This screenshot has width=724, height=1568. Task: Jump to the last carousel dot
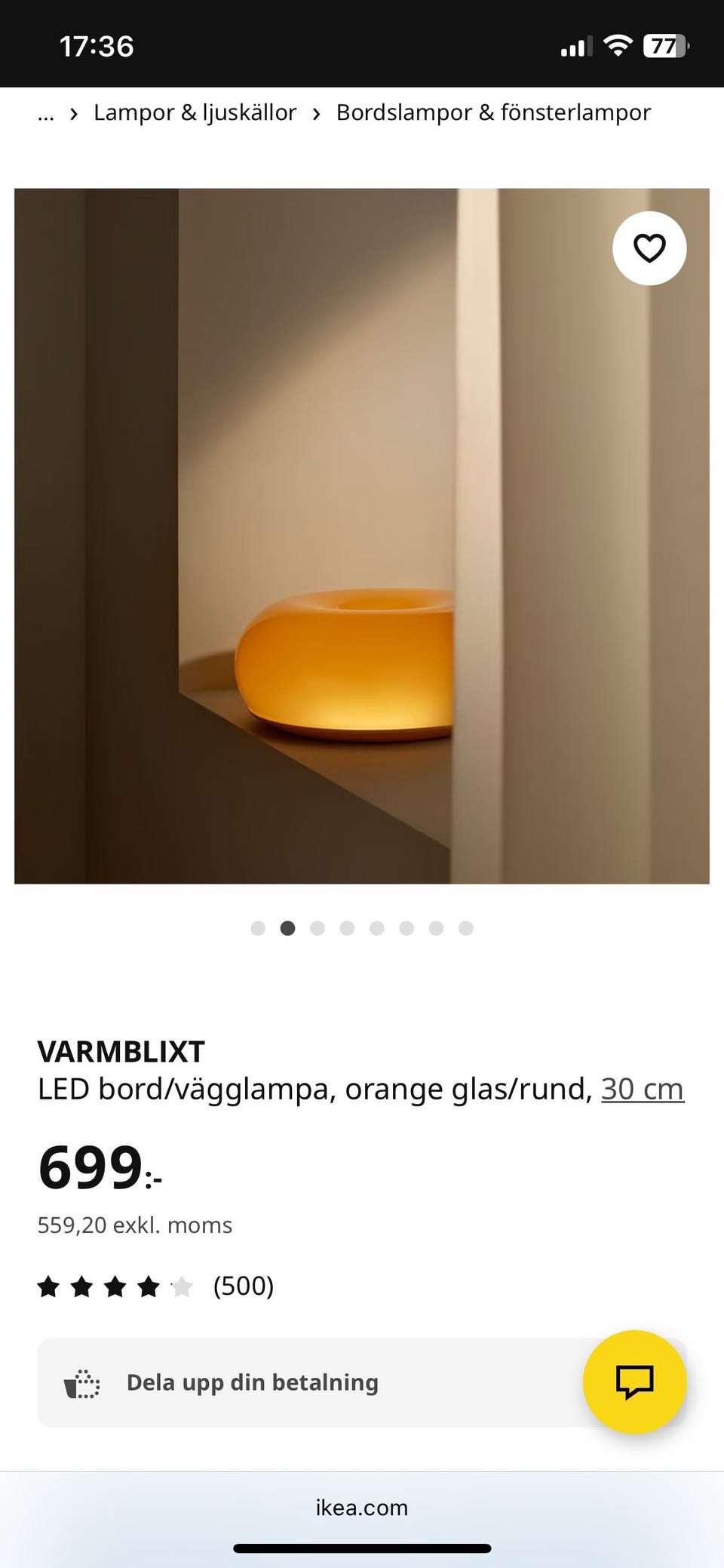click(x=466, y=929)
